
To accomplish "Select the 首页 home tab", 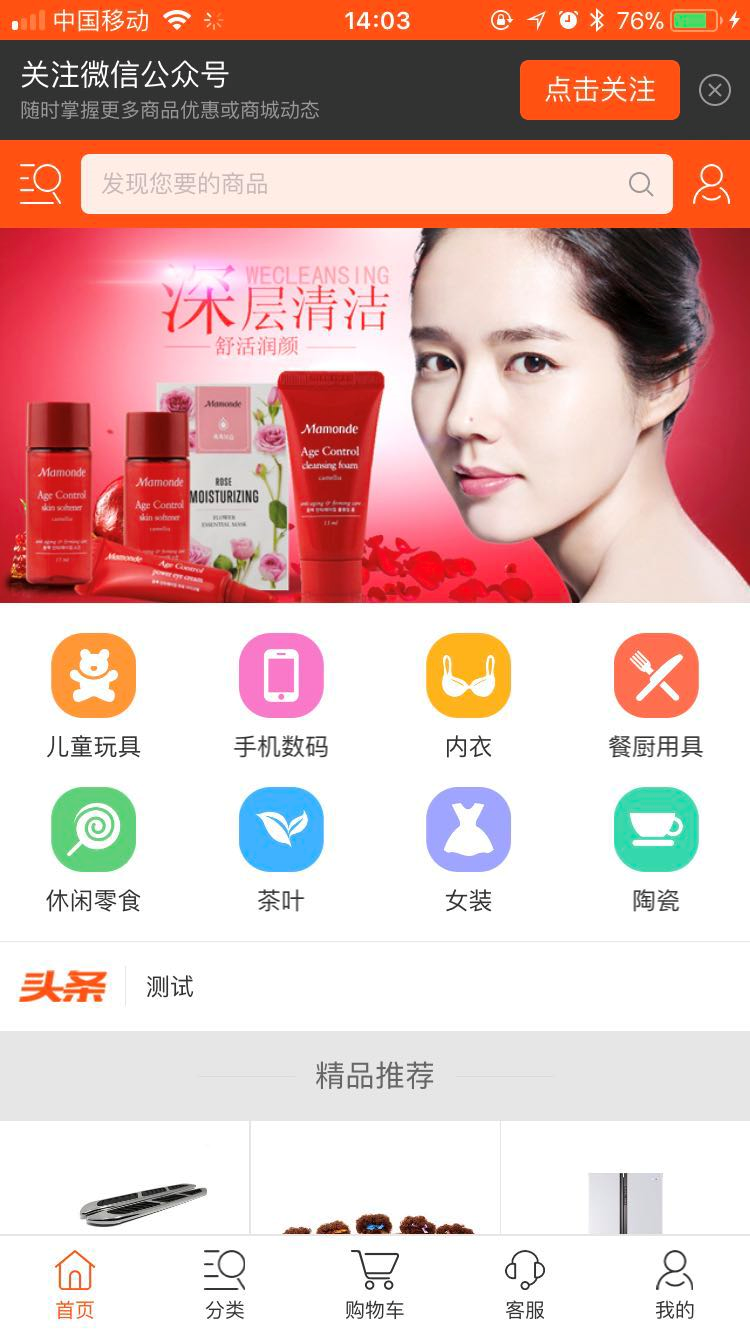I will click(75, 1285).
